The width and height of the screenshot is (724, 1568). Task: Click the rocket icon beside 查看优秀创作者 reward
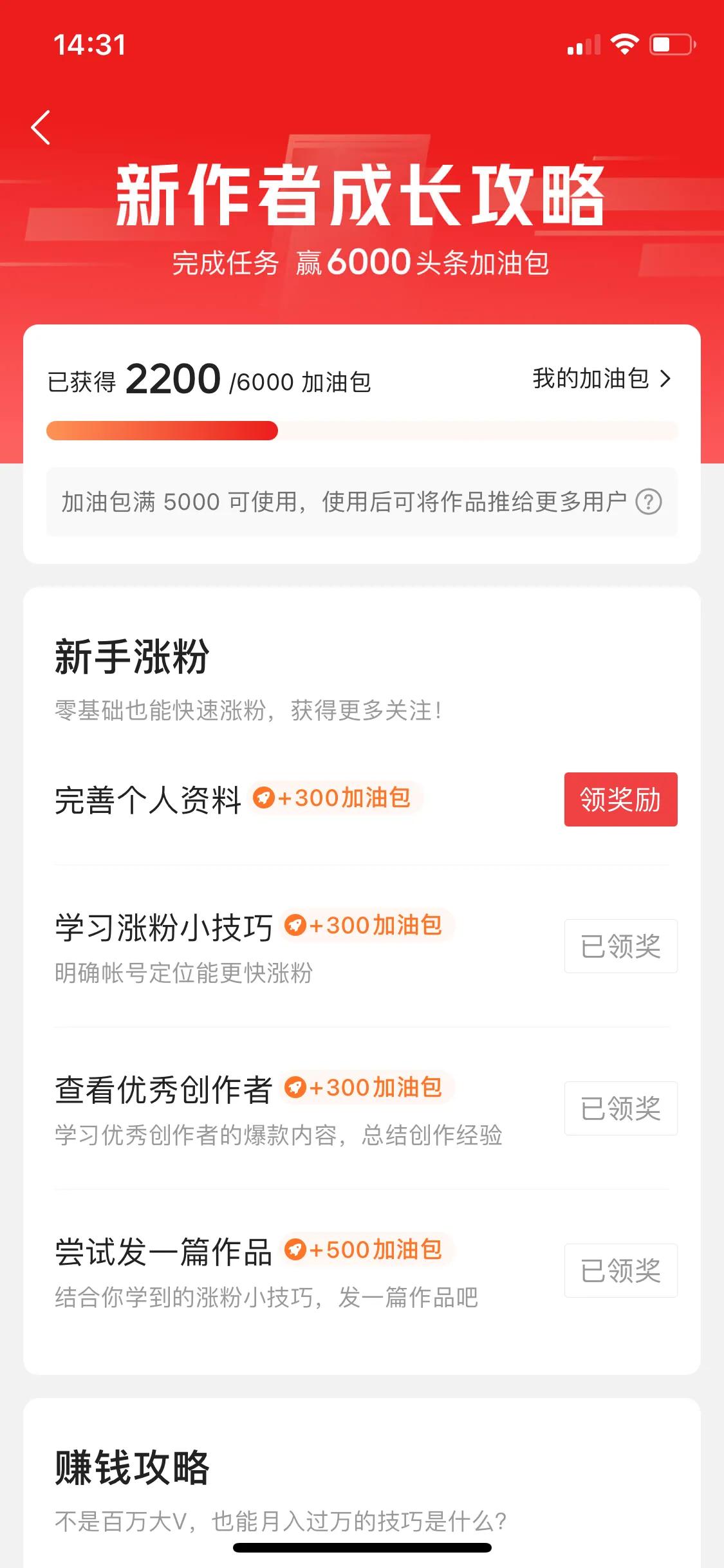296,1088
